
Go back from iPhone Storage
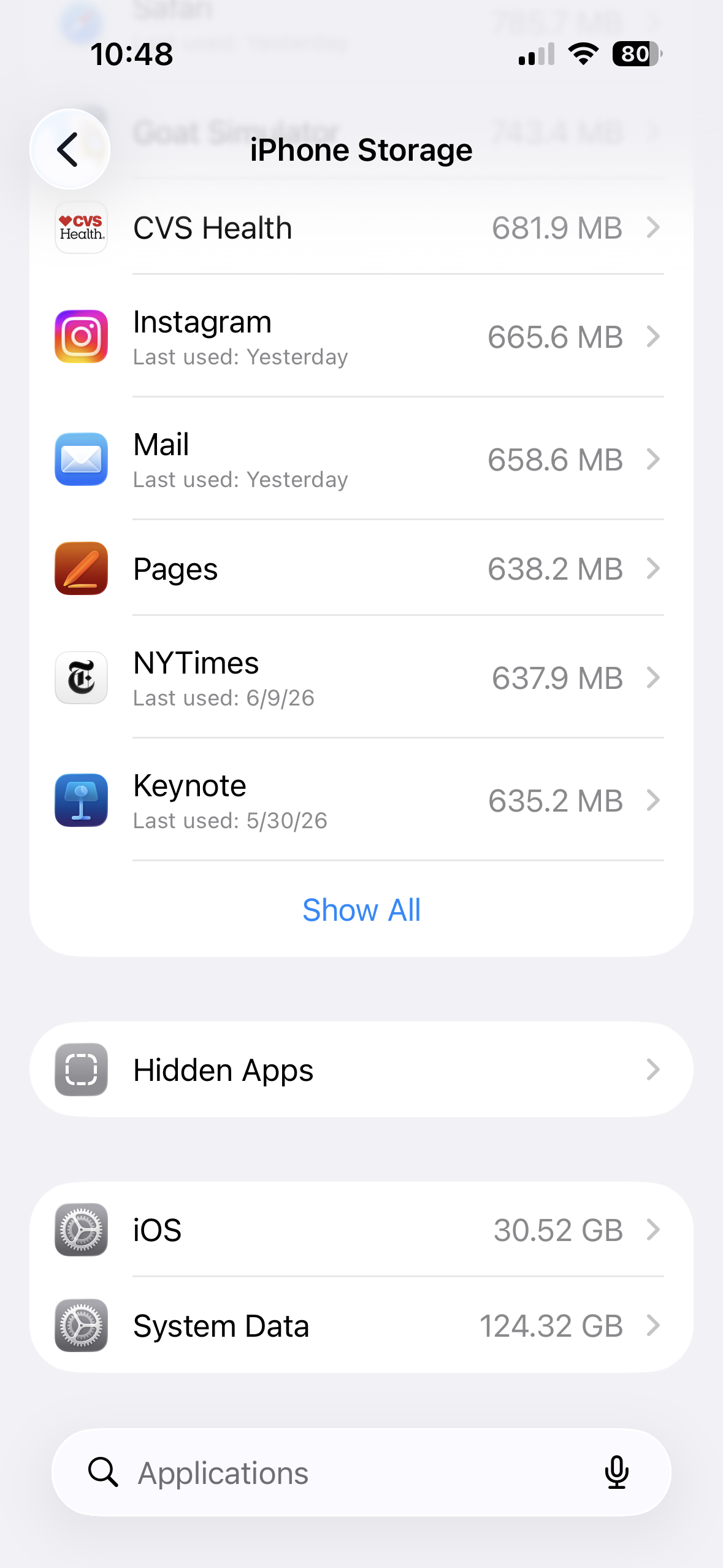coord(70,149)
